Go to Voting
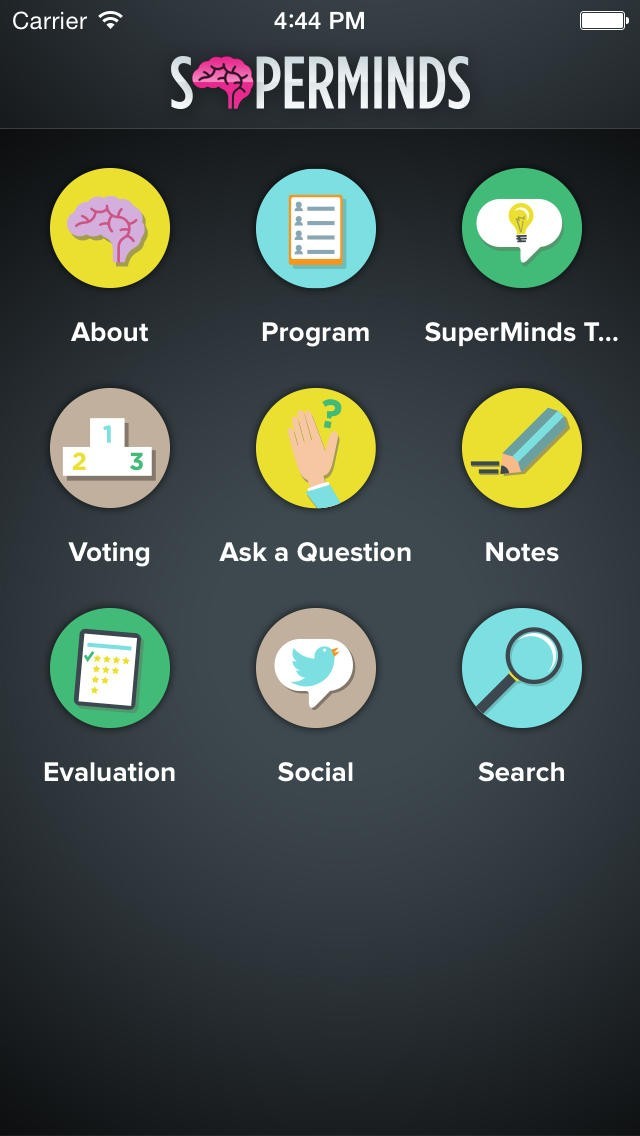The image size is (640, 1136). coord(110,449)
